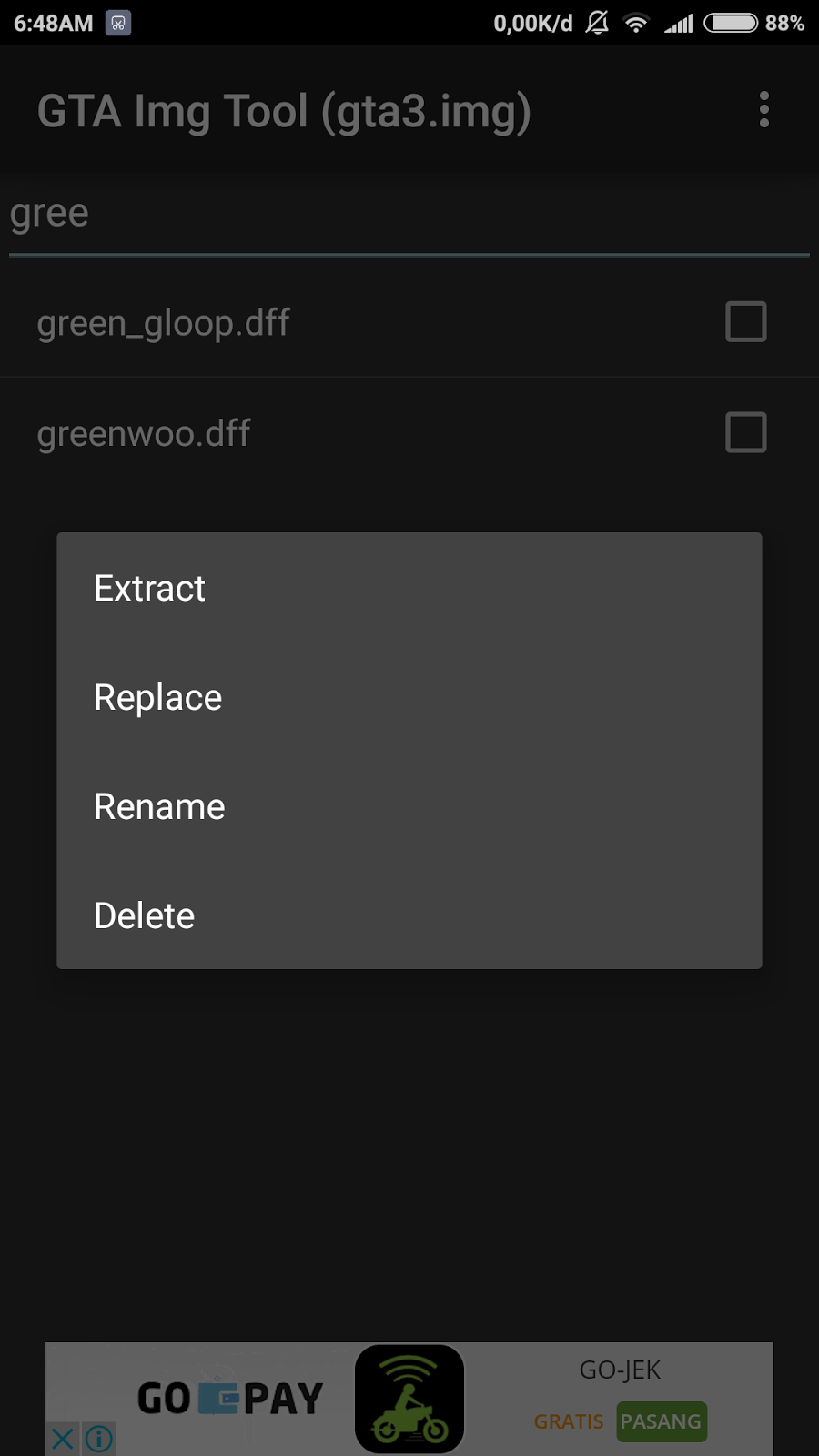This screenshot has height=1456, width=819.
Task: Check the green_gloop.dff checkbox
Action: click(x=744, y=321)
